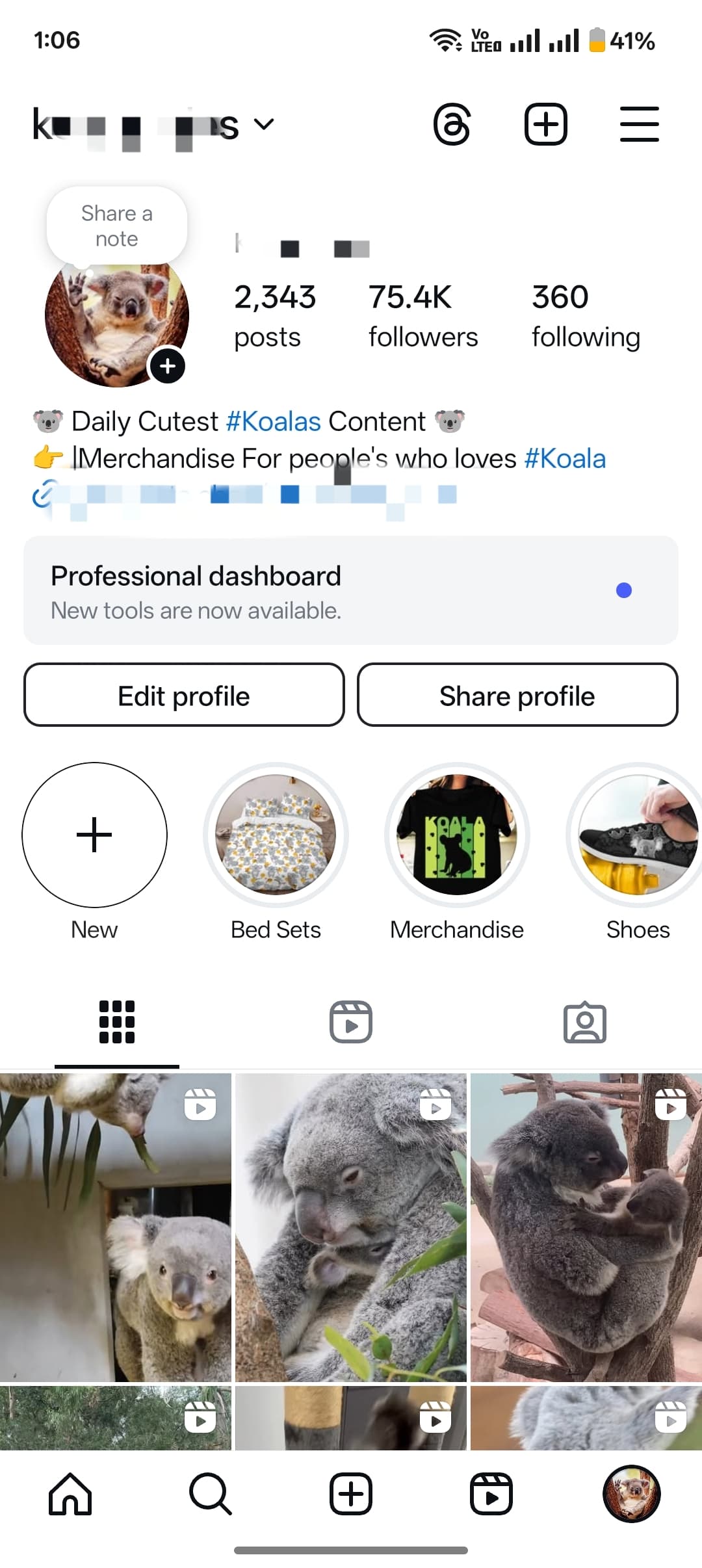Viewport: 702px width, 1568px height.
Task: Tap Edit profile button
Action: [184, 695]
